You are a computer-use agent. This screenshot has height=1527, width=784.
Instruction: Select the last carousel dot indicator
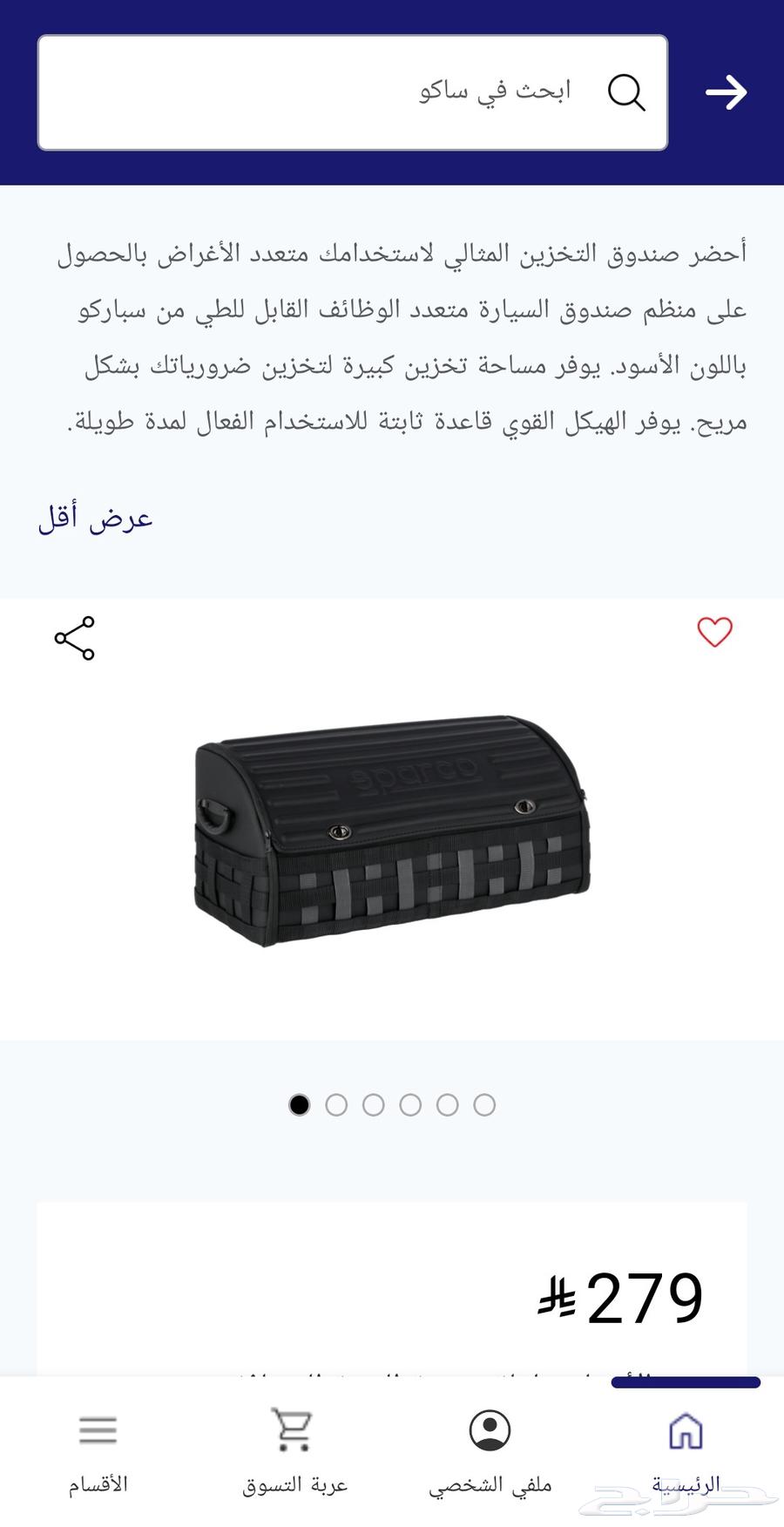(483, 1104)
